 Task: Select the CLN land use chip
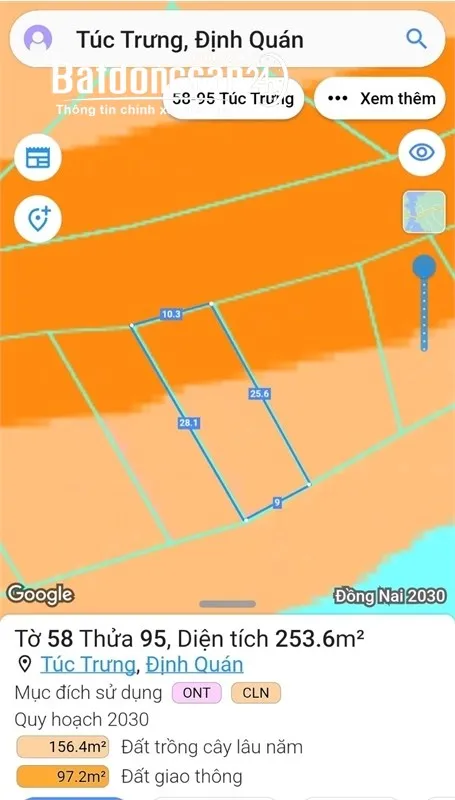[256, 693]
